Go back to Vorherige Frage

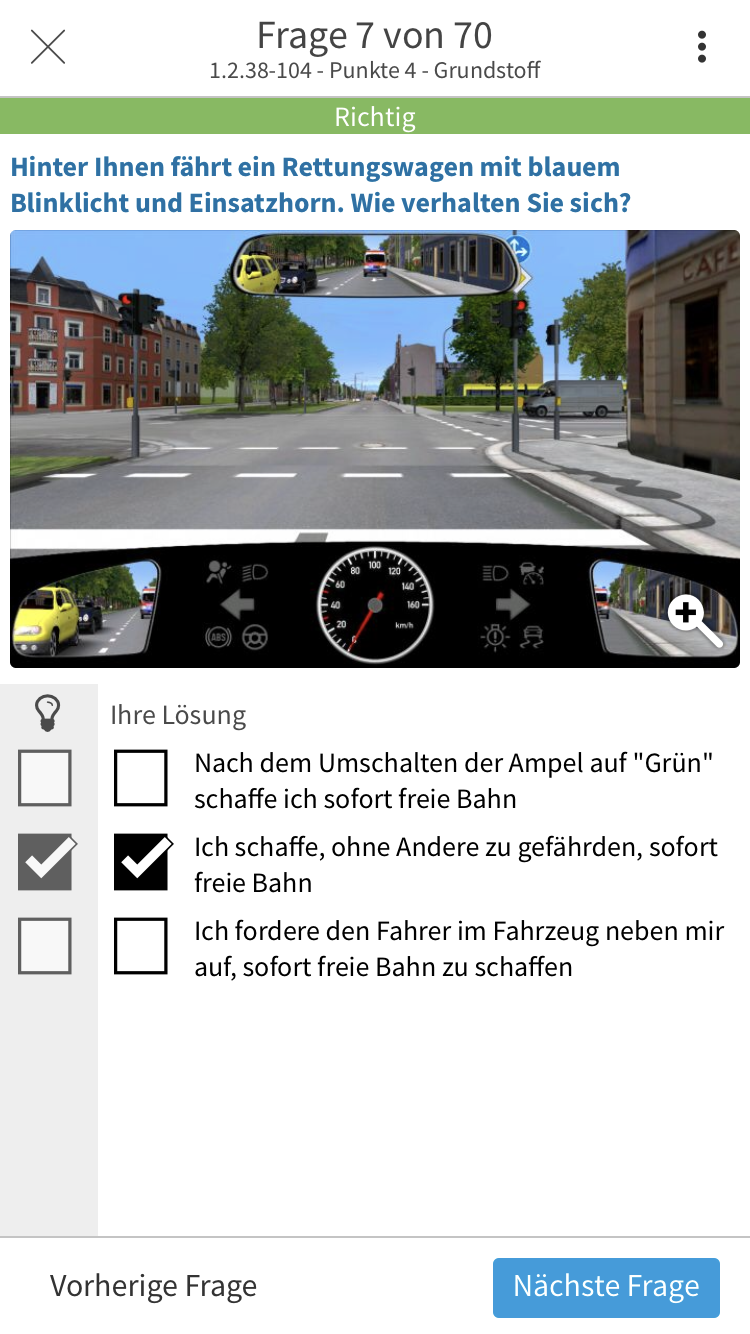(153, 1286)
